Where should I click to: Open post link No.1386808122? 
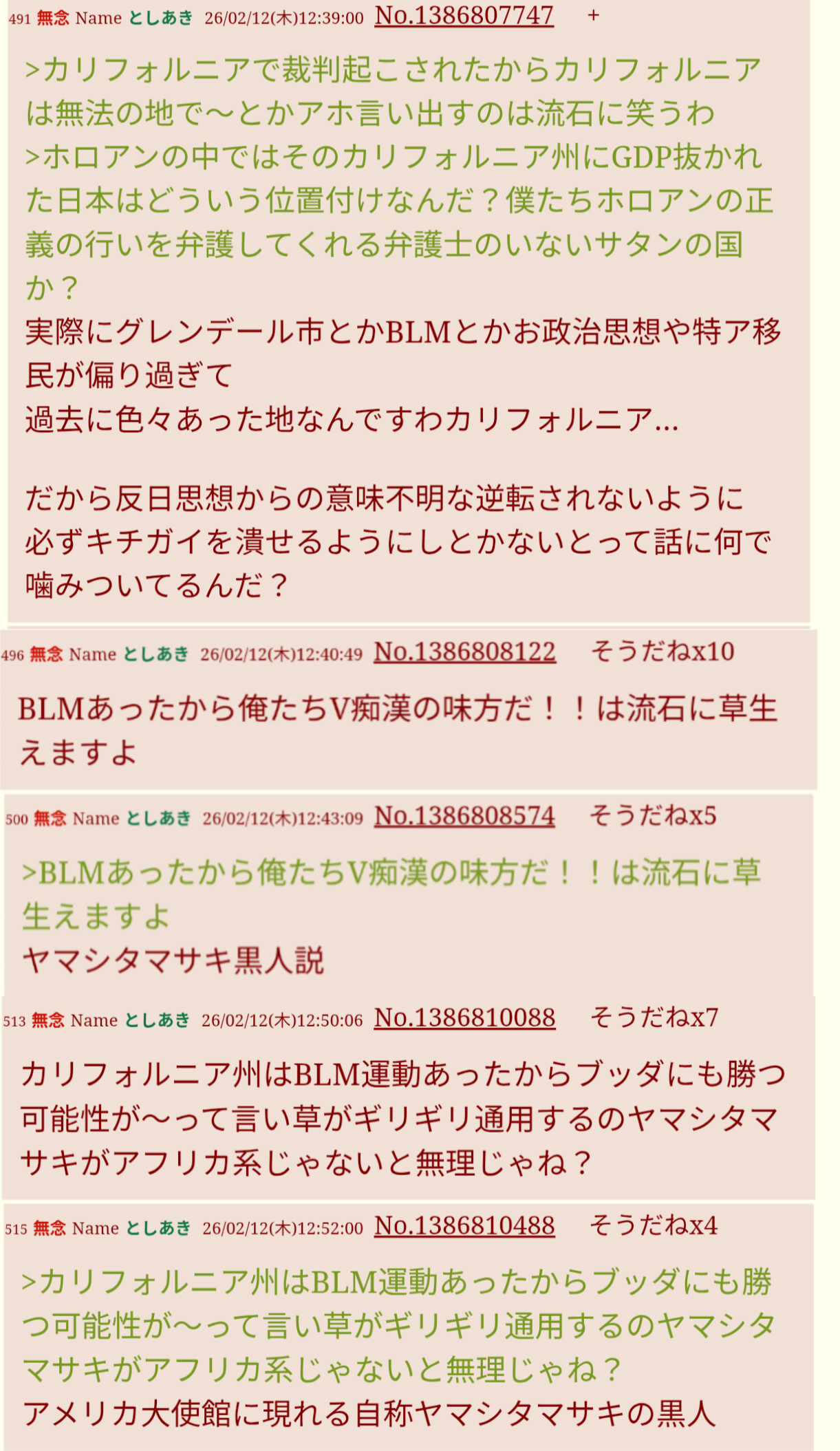pos(464,652)
